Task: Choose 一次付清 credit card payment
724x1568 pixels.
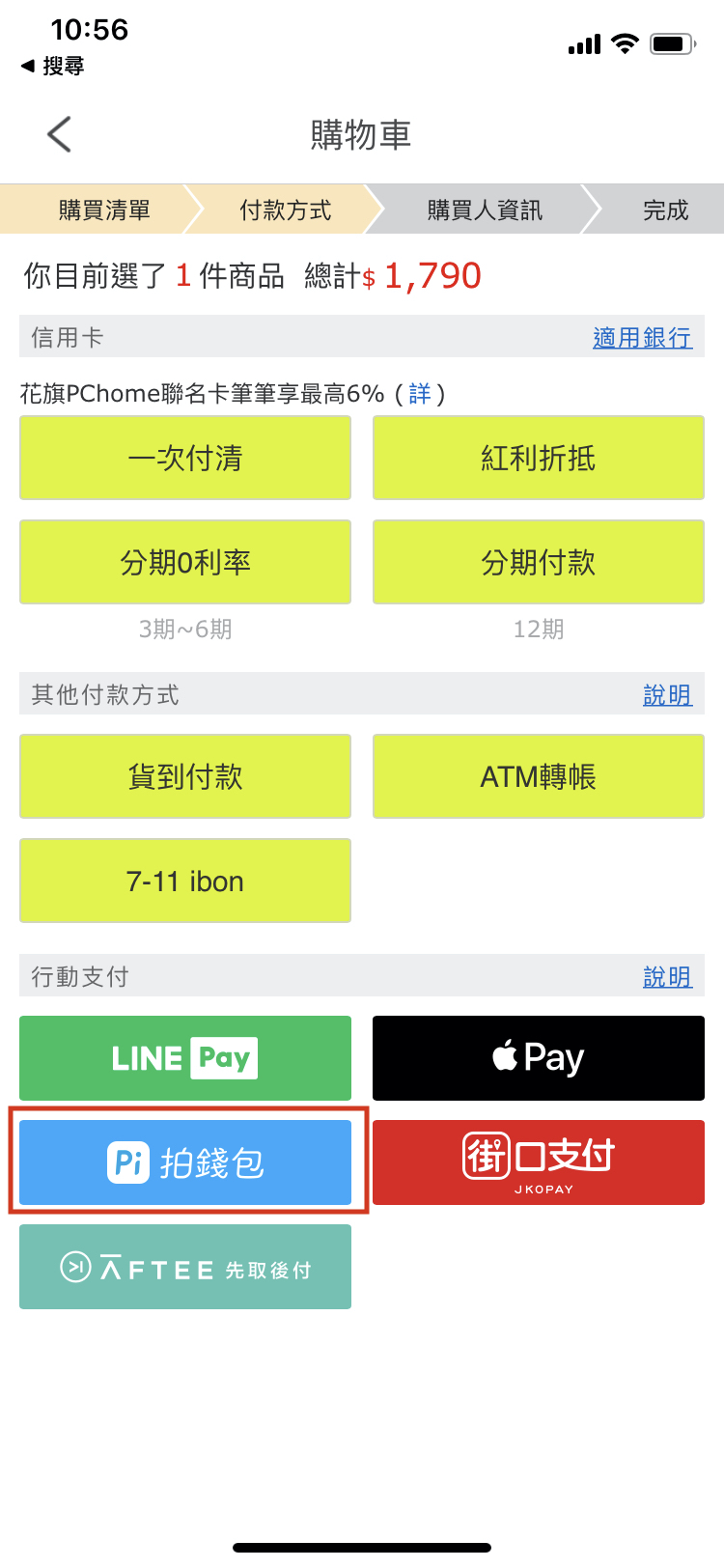Action: point(185,458)
